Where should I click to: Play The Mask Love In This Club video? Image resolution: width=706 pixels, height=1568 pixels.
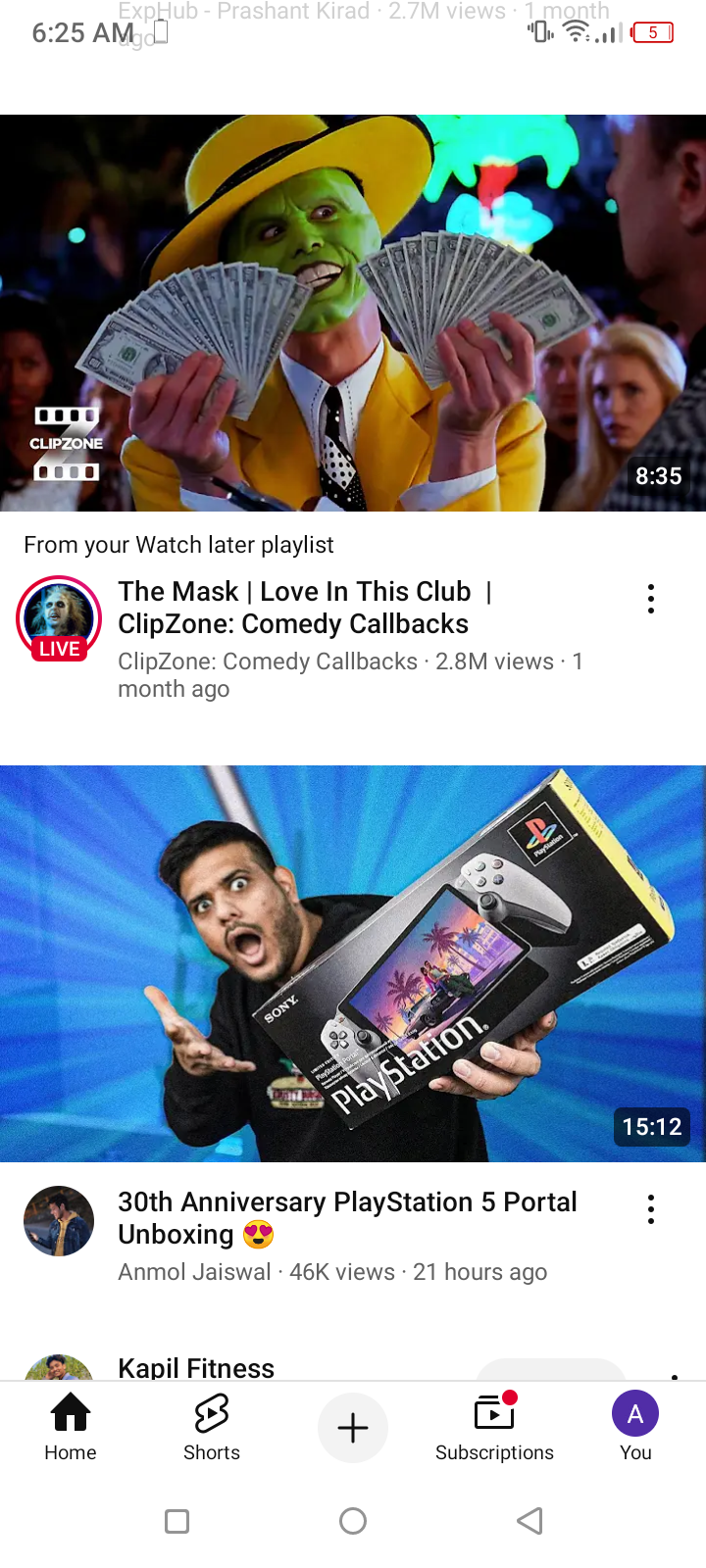pyautogui.click(x=353, y=313)
